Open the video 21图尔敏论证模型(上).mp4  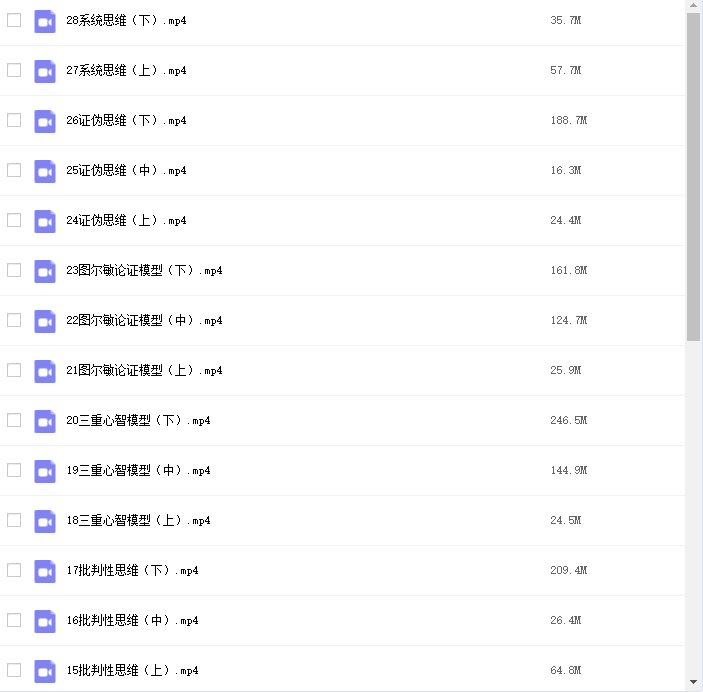click(144, 371)
